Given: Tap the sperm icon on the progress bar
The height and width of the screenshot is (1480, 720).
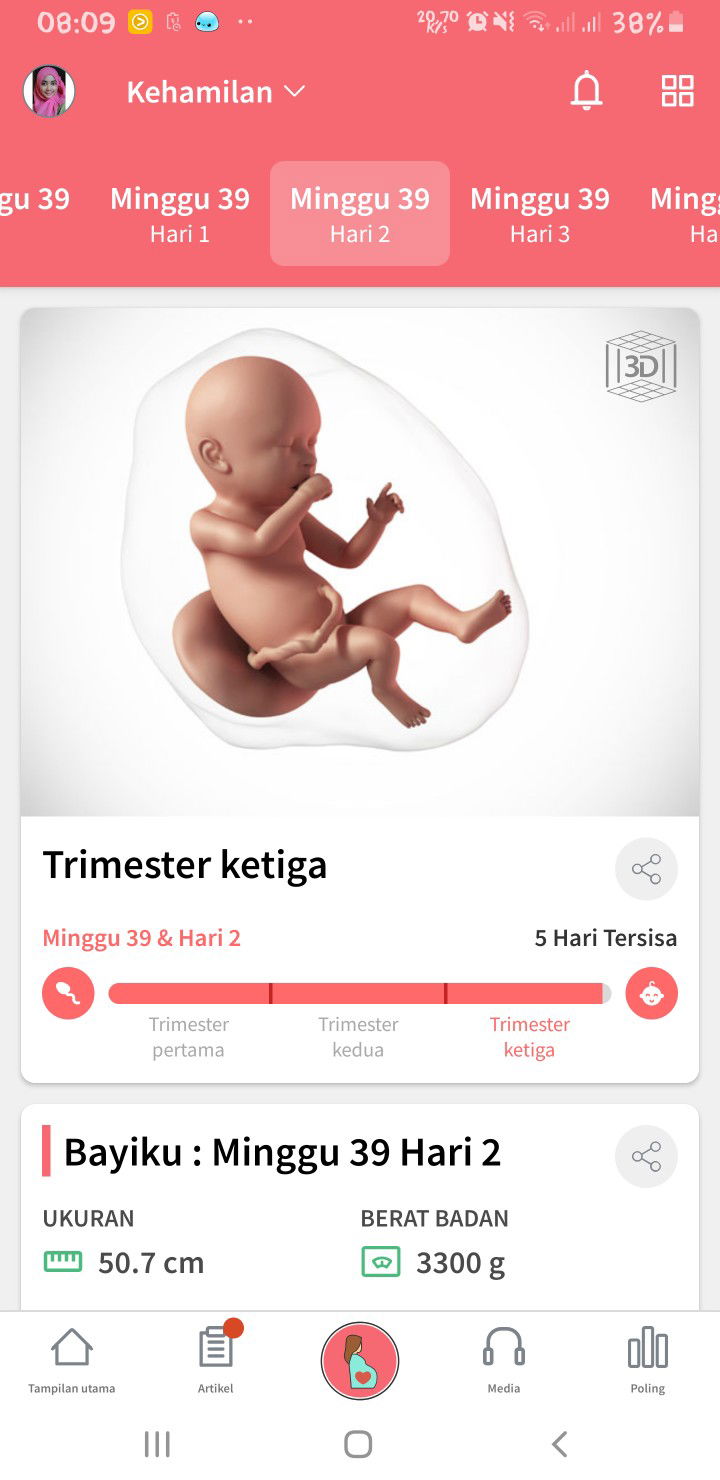Looking at the screenshot, I should [x=67, y=992].
